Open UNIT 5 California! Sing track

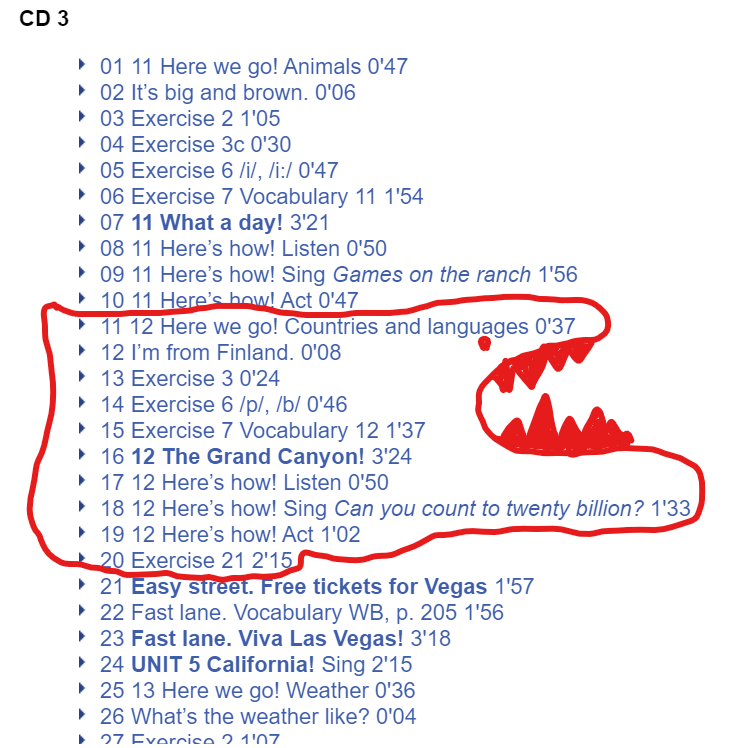pos(255,665)
